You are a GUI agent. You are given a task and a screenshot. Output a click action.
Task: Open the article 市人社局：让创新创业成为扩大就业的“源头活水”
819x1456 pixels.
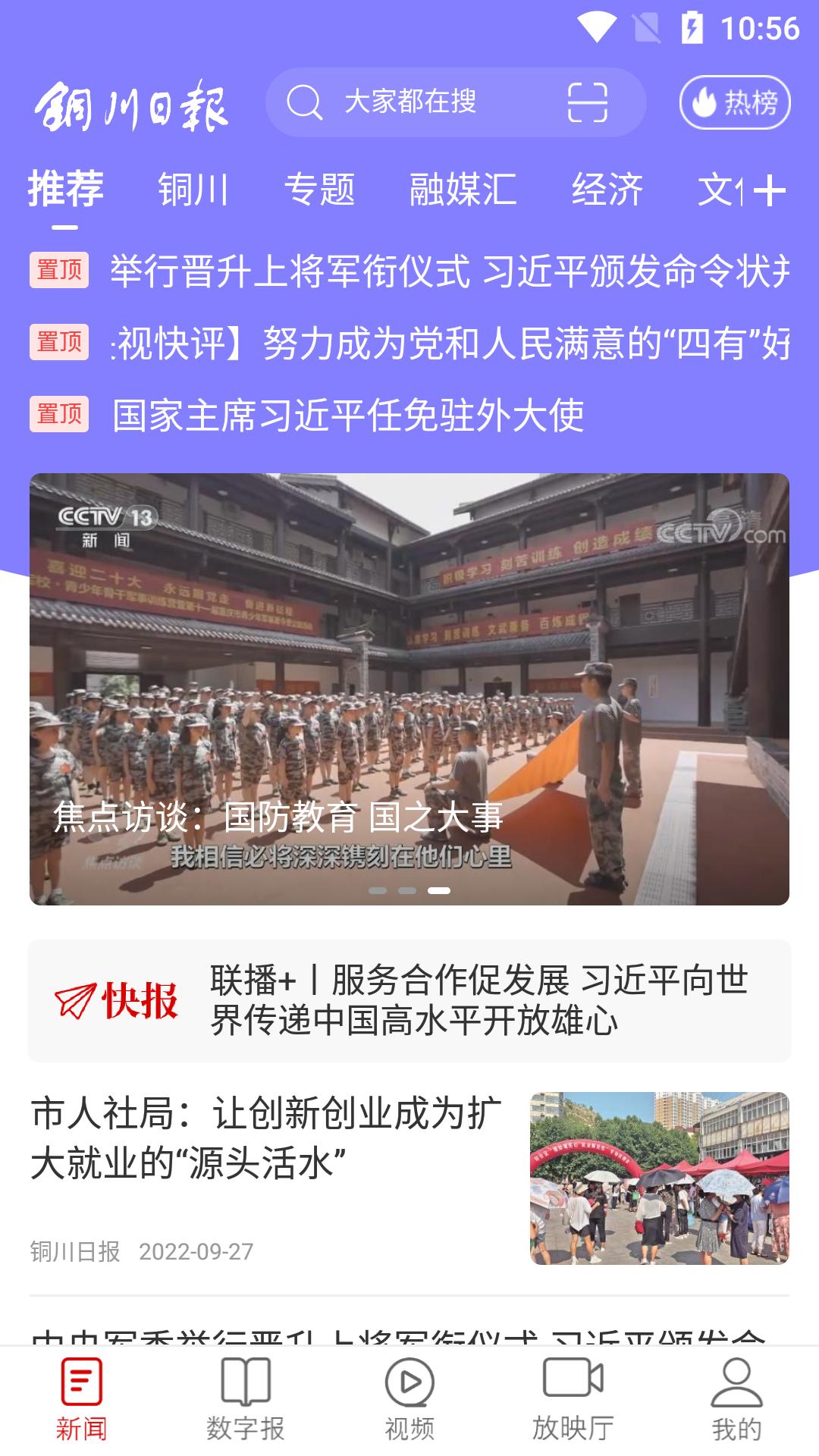[265, 1138]
